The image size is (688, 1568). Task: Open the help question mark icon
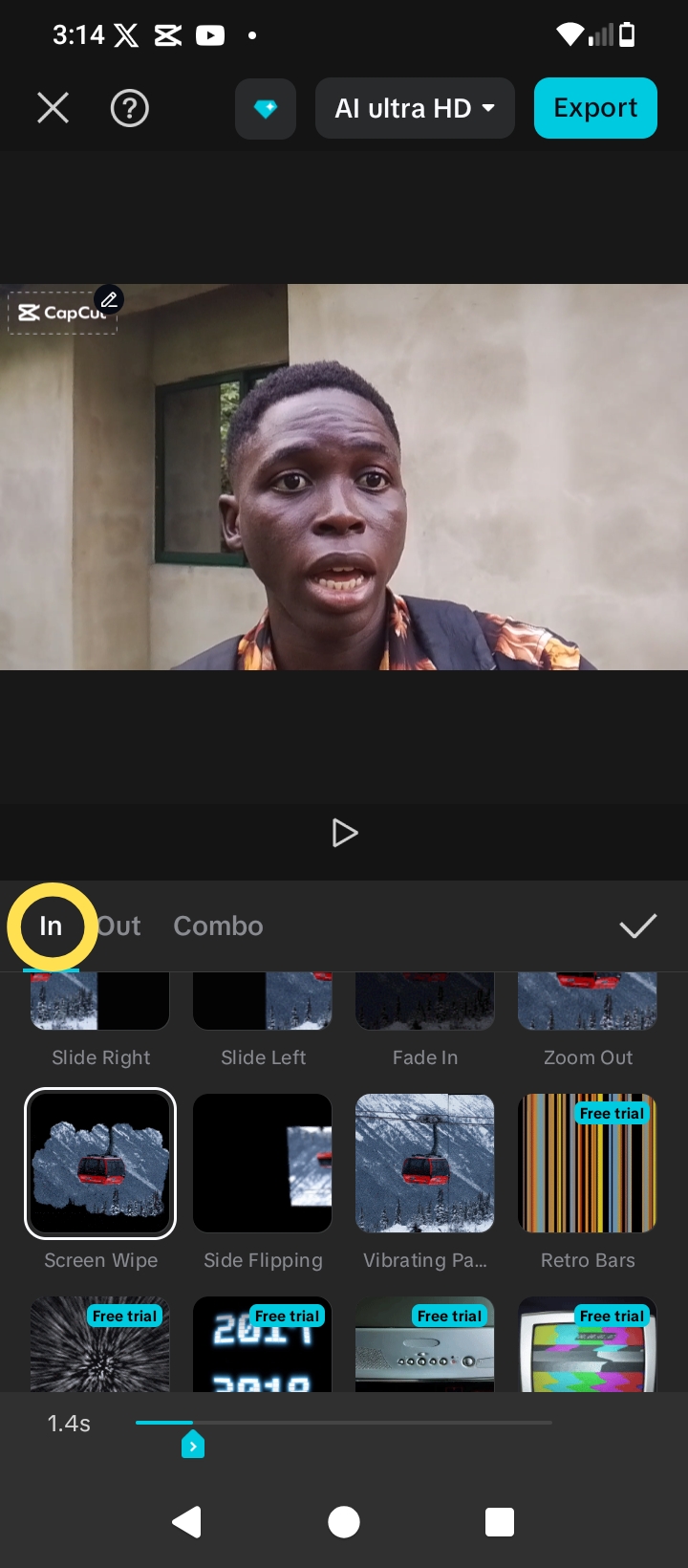click(x=130, y=108)
